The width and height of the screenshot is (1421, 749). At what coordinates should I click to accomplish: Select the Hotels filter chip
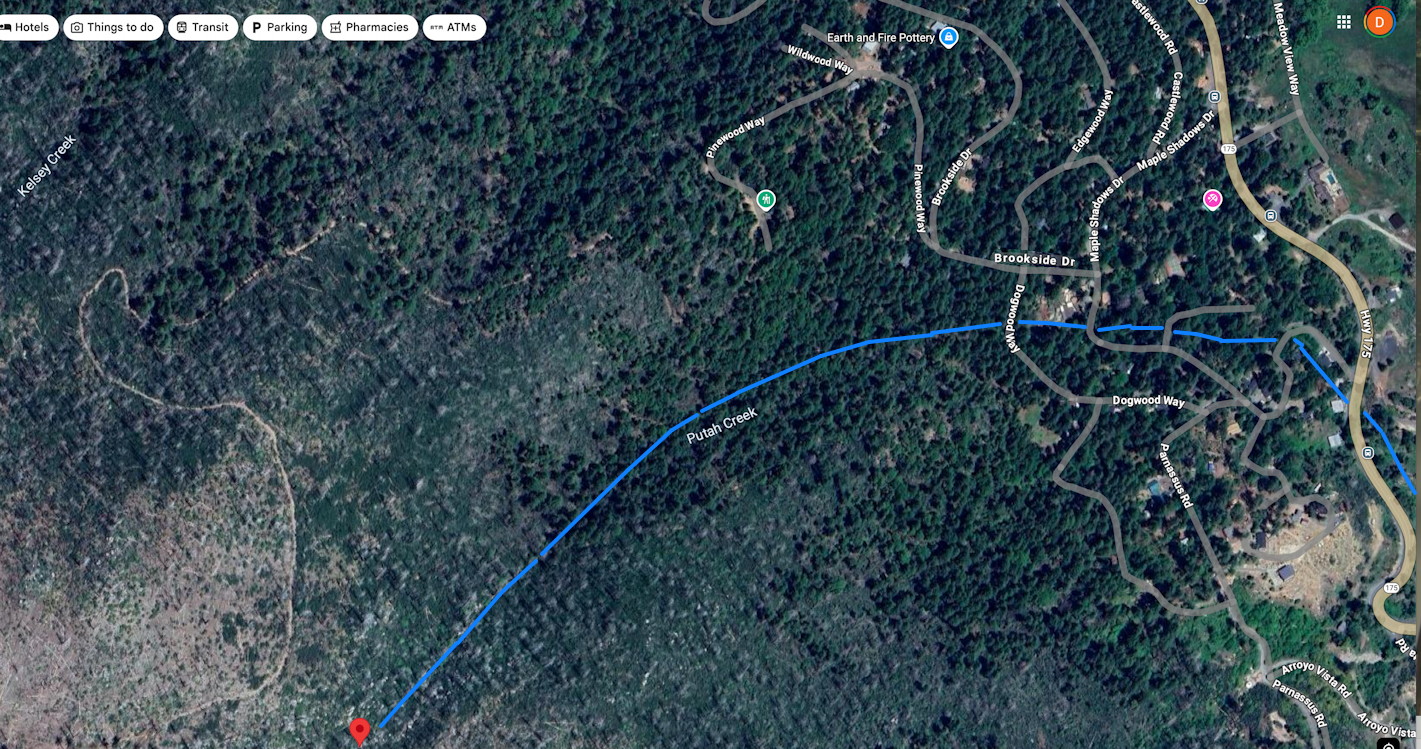pos(27,27)
